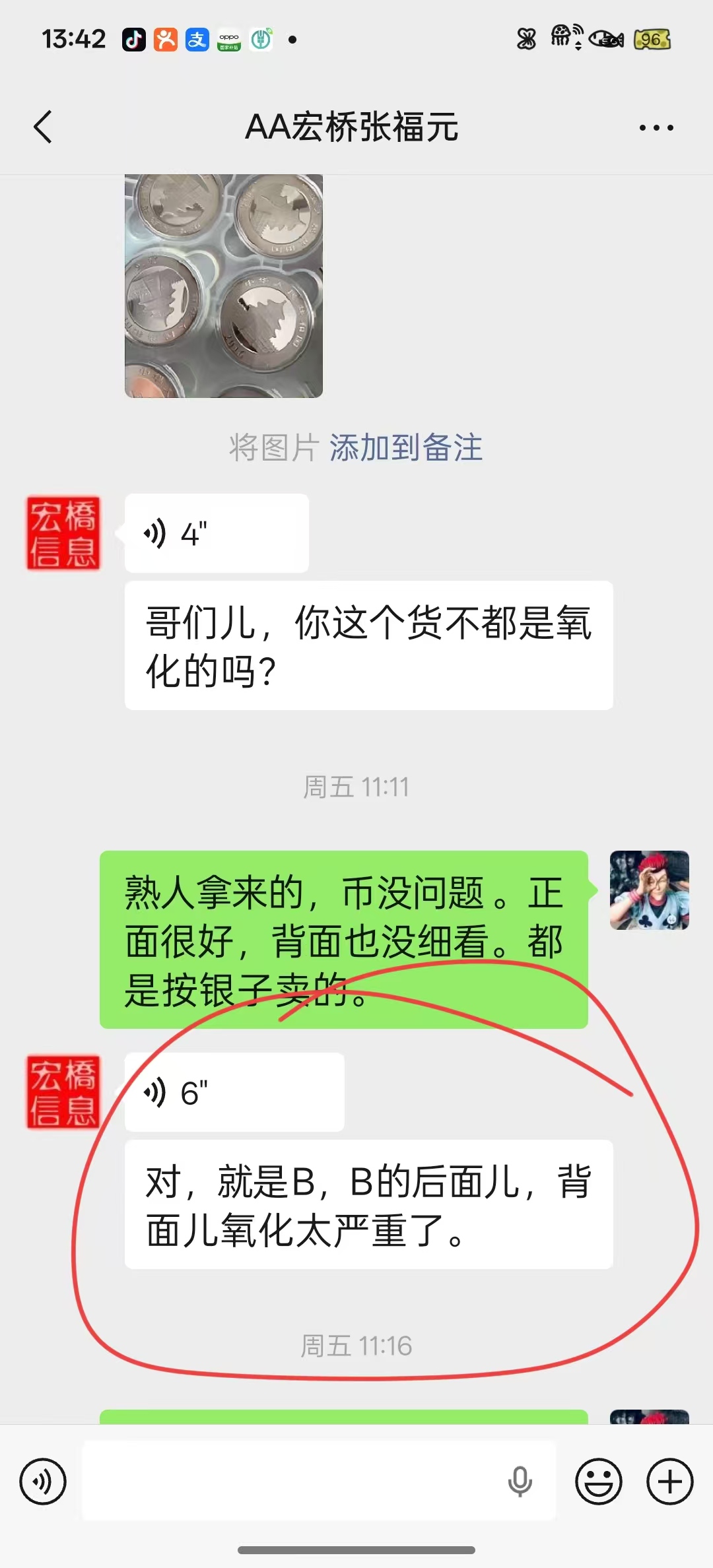Open the emoji sticker panel
Viewport: 713px width, 1568px height.
click(x=599, y=1482)
